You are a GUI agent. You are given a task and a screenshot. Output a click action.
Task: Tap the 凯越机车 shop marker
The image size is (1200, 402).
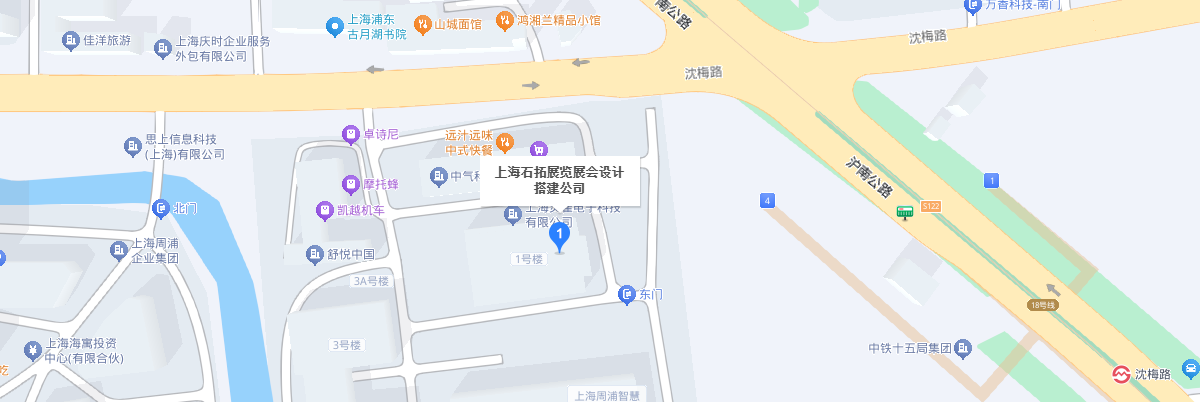pyautogui.click(x=324, y=211)
